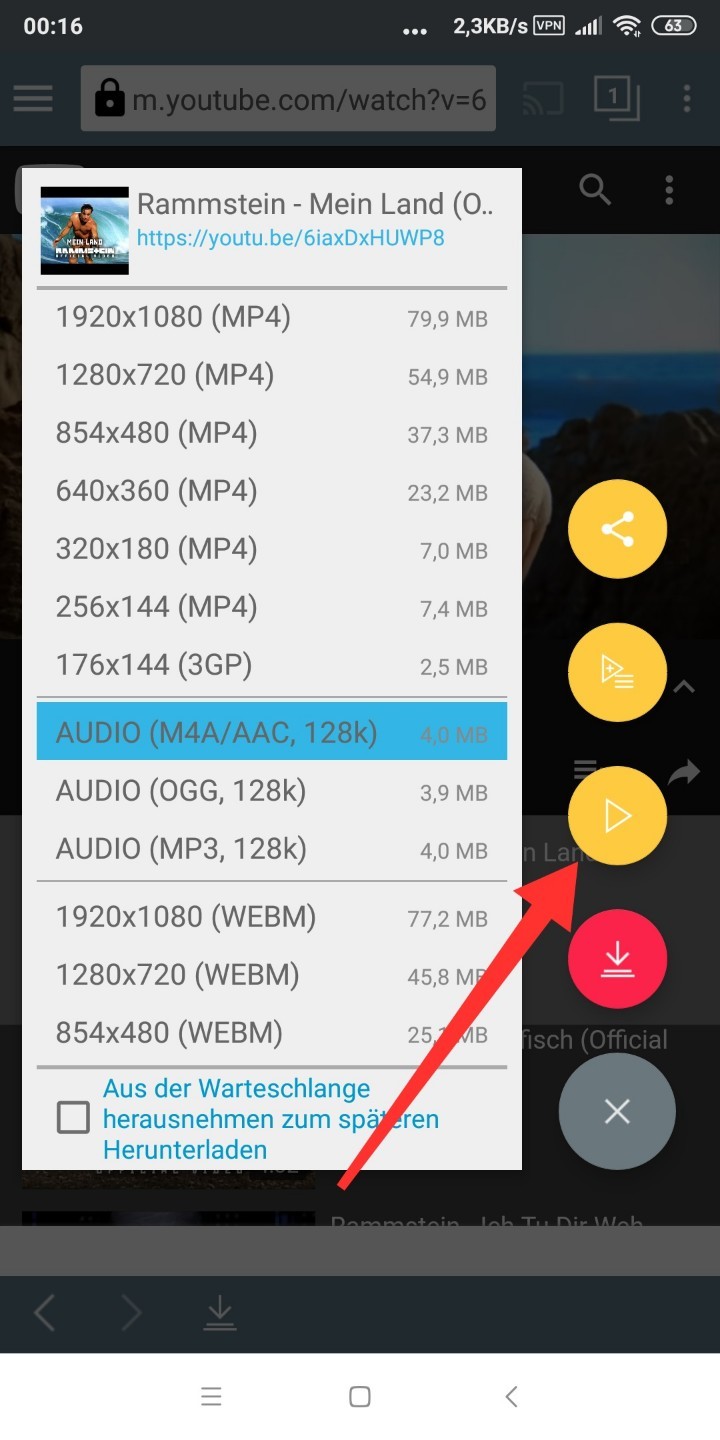The image size is (720, 1440).
Task: Select 176x144 (3GP) format
Action: (271, 665)
